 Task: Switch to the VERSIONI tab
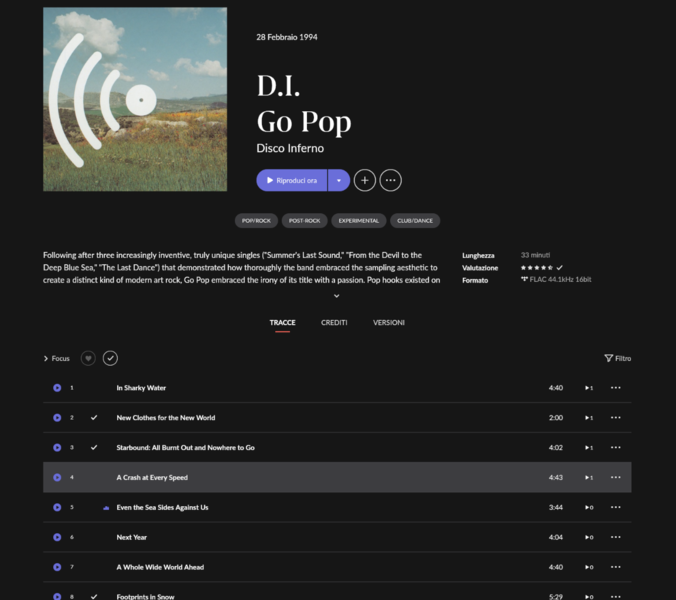pos(389,323)
